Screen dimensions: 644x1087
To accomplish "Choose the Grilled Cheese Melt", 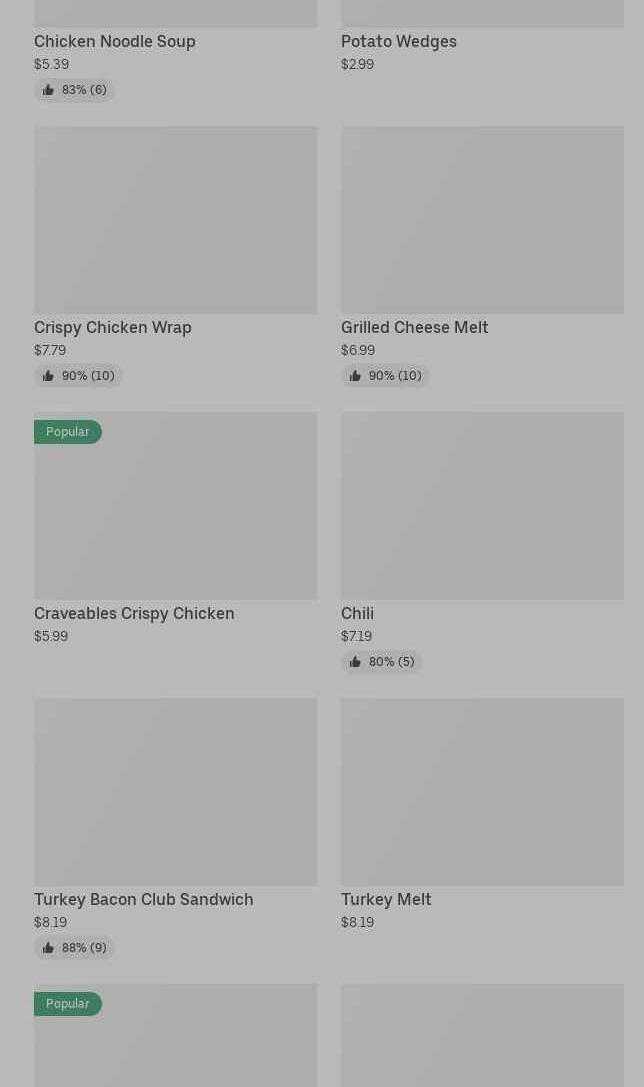I will tap(482, 256).
